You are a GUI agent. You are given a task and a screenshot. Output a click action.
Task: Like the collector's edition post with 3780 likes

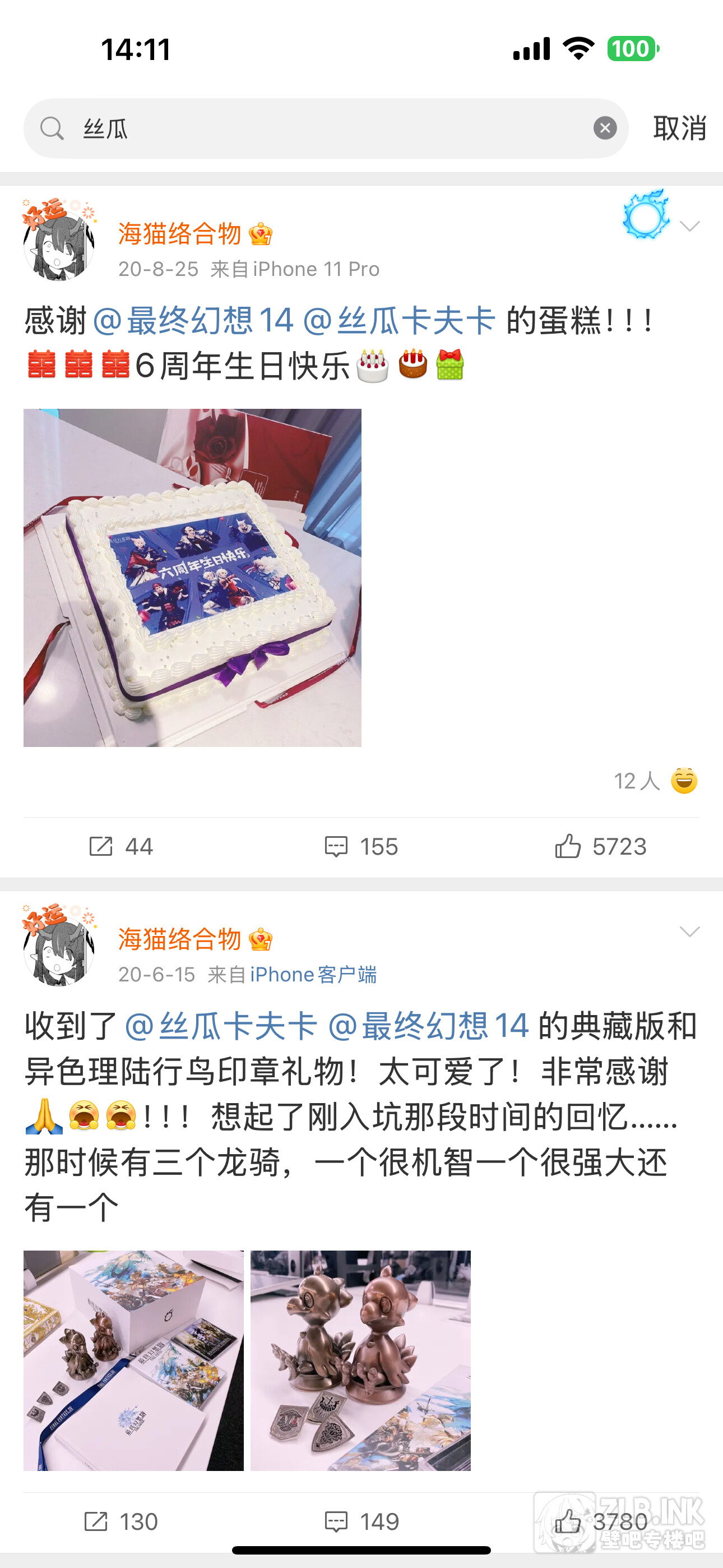[x=600, y=1521]
